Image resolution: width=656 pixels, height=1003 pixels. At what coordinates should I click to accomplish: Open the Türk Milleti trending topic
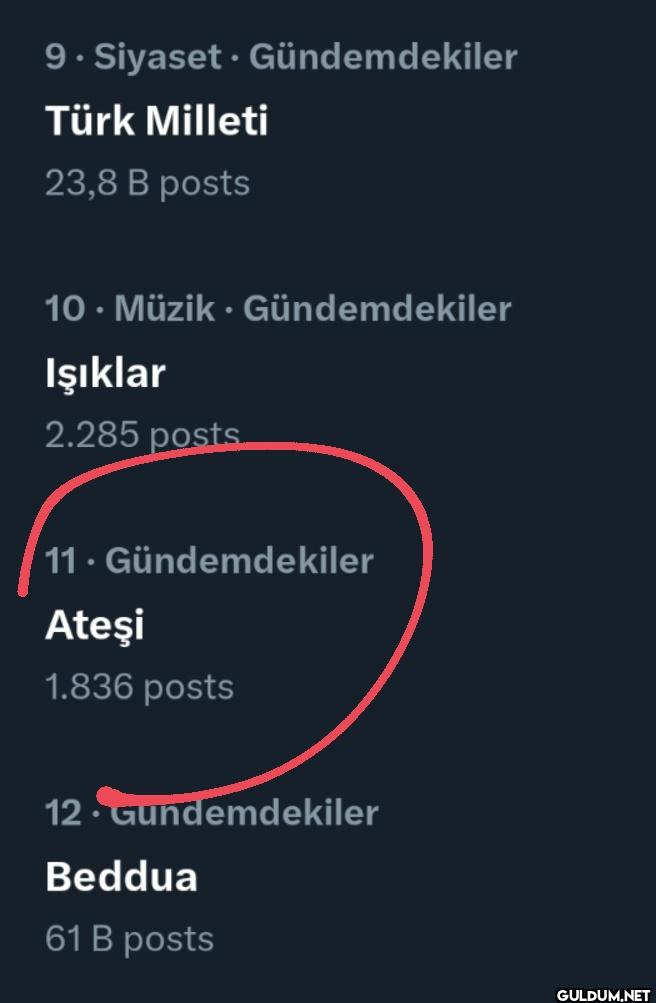pos(157,122)
